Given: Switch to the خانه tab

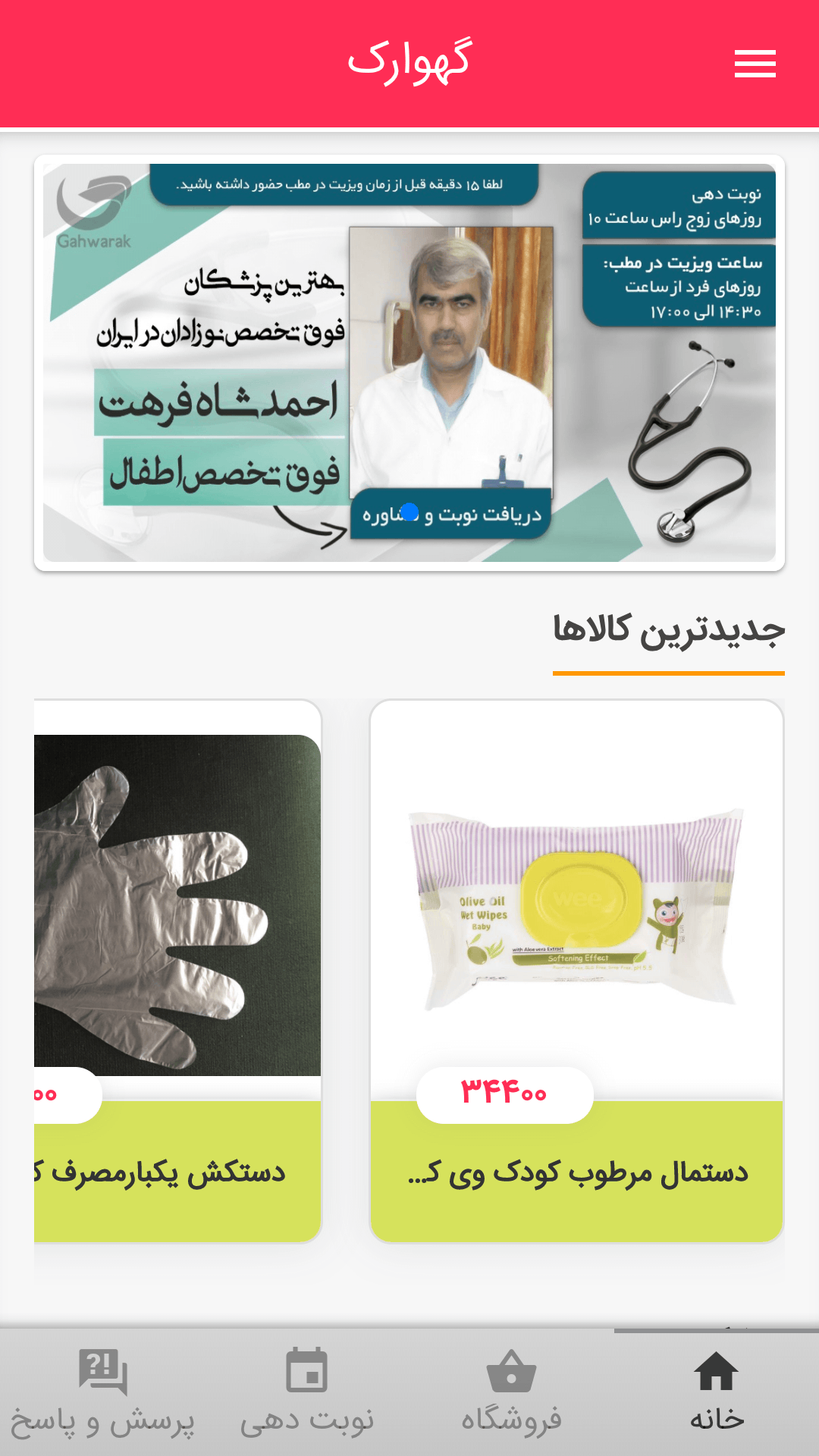Looking at the screenshot, I should pyautogui.click(x=717, y=1392).
